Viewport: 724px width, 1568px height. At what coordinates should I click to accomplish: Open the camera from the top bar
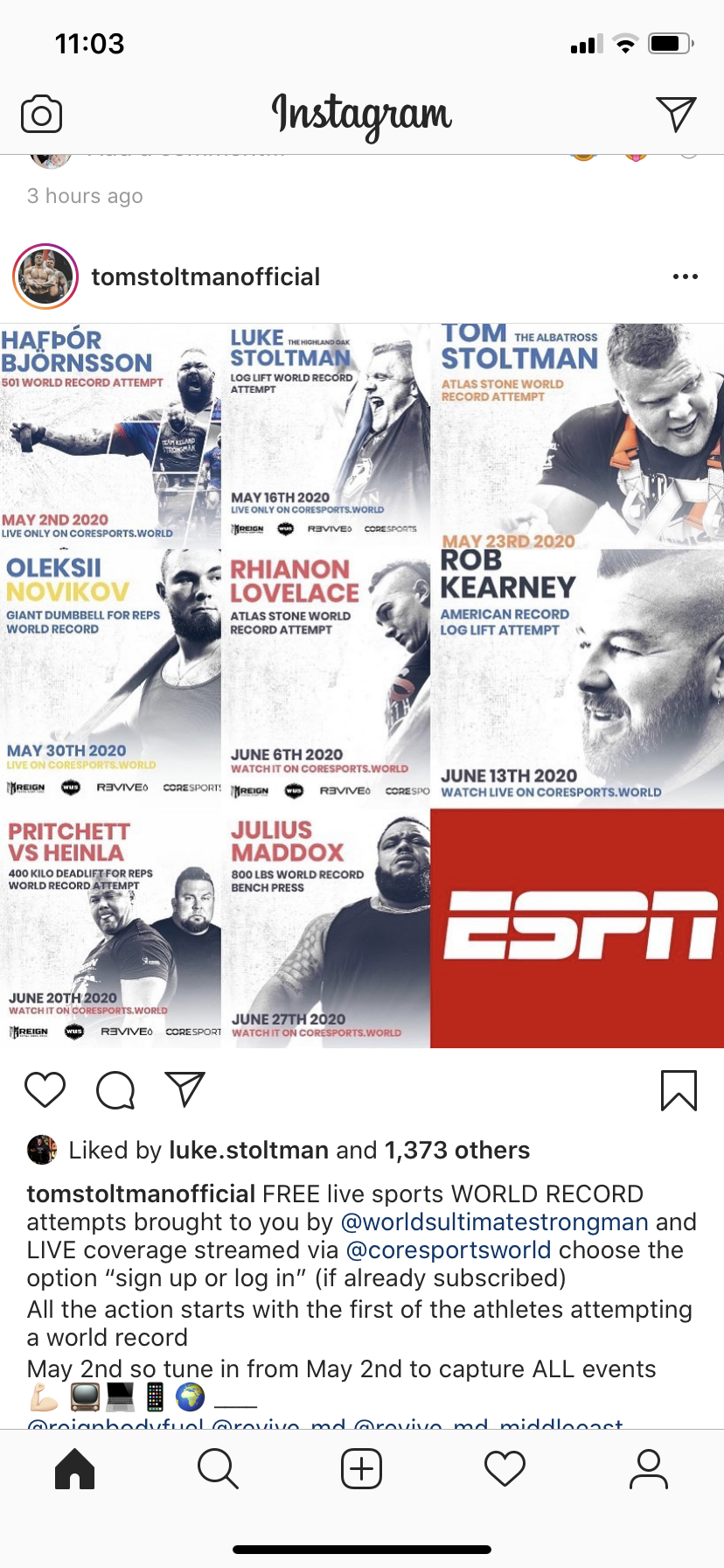pyautogui.click(x=41, y=115)
